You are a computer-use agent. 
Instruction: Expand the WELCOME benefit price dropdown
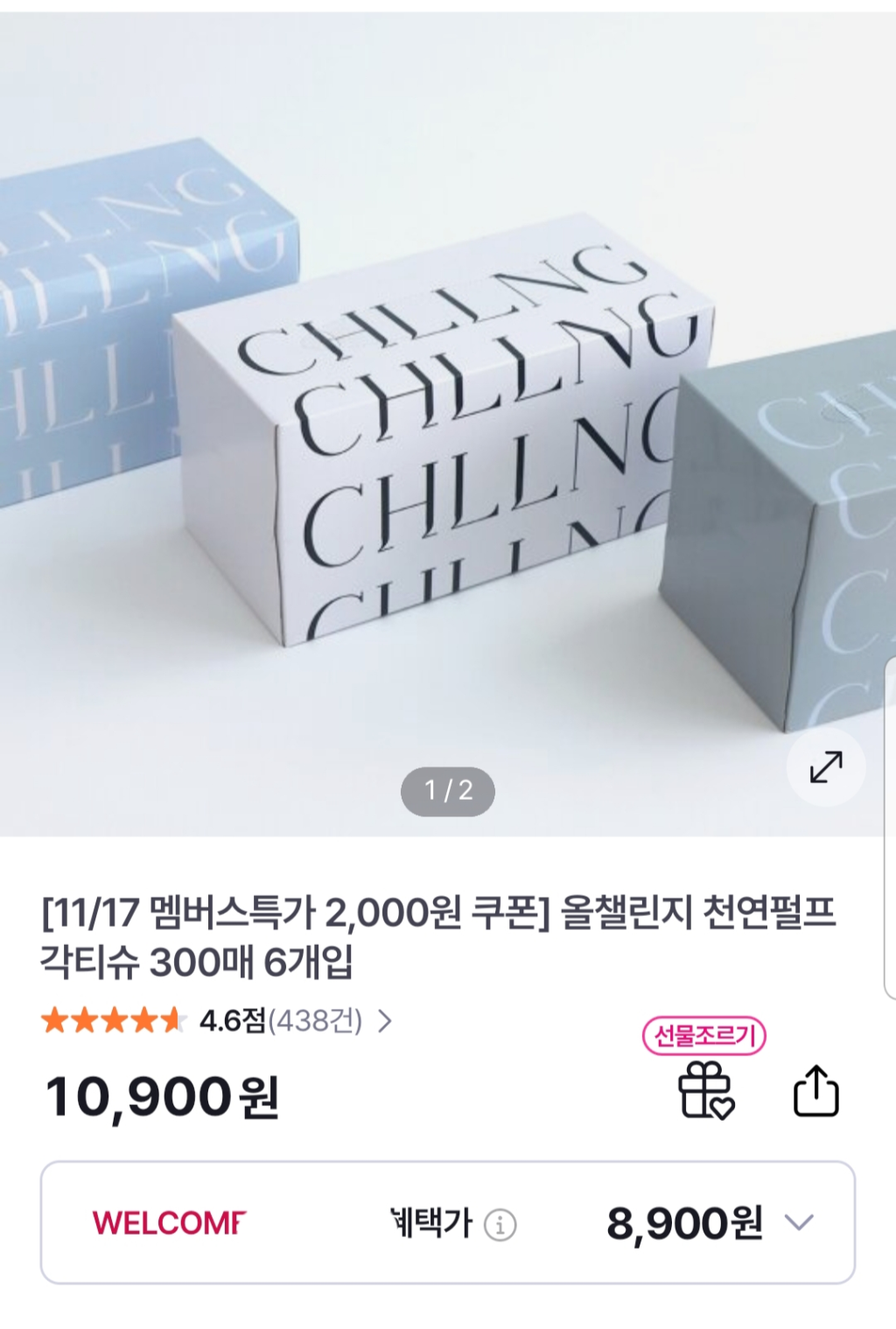(799, 1222)
